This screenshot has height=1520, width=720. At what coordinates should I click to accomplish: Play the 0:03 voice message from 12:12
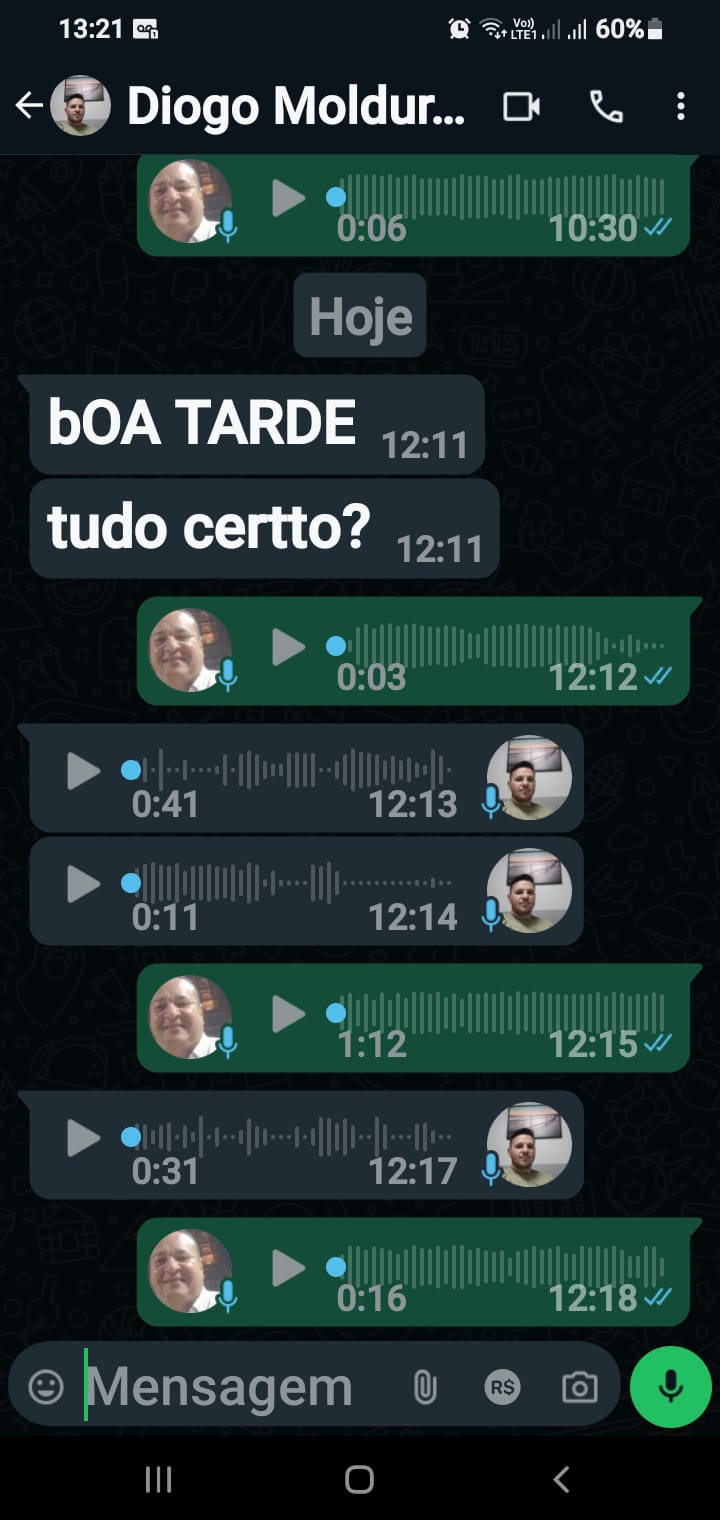click(x=289, y=647)
